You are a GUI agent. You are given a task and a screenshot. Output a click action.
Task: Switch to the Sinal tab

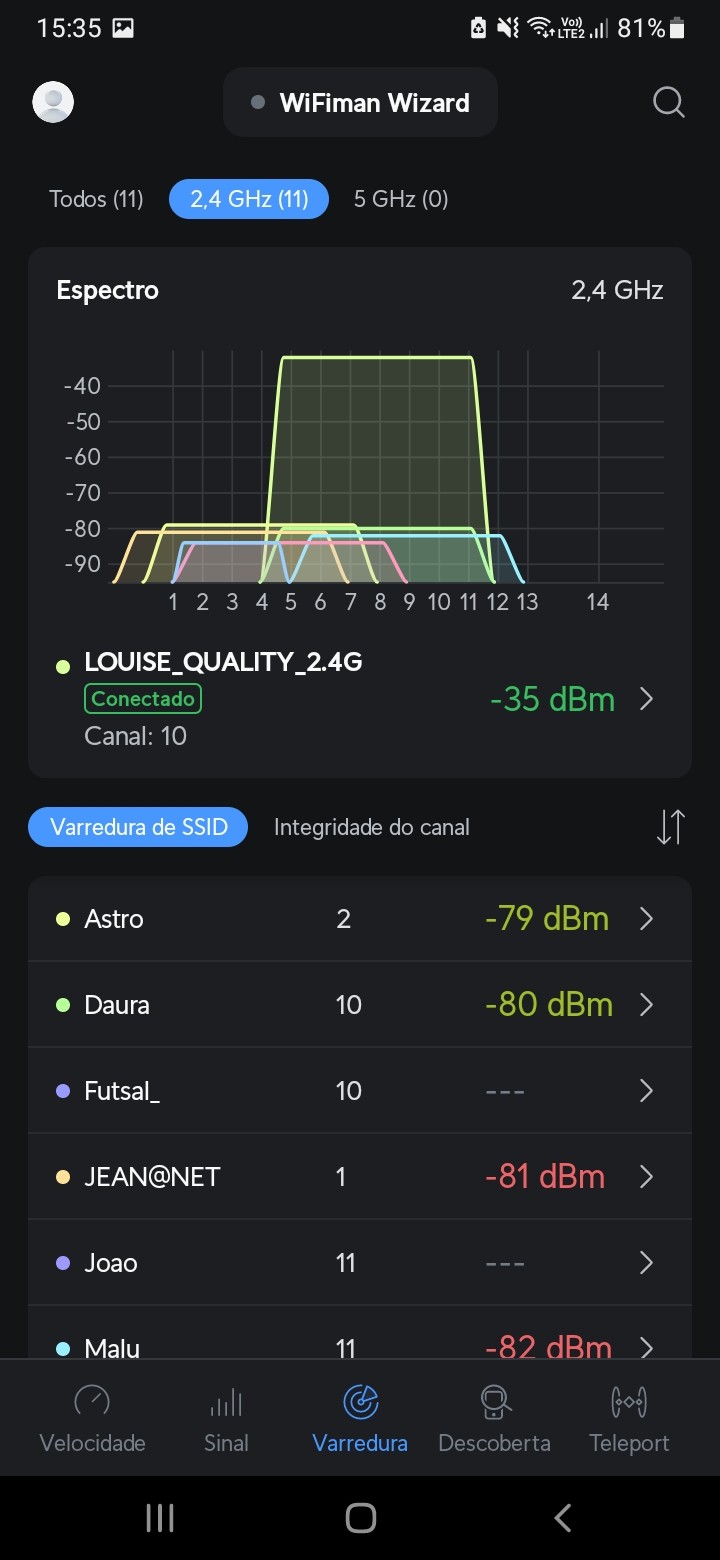(x=226, y=1418)
